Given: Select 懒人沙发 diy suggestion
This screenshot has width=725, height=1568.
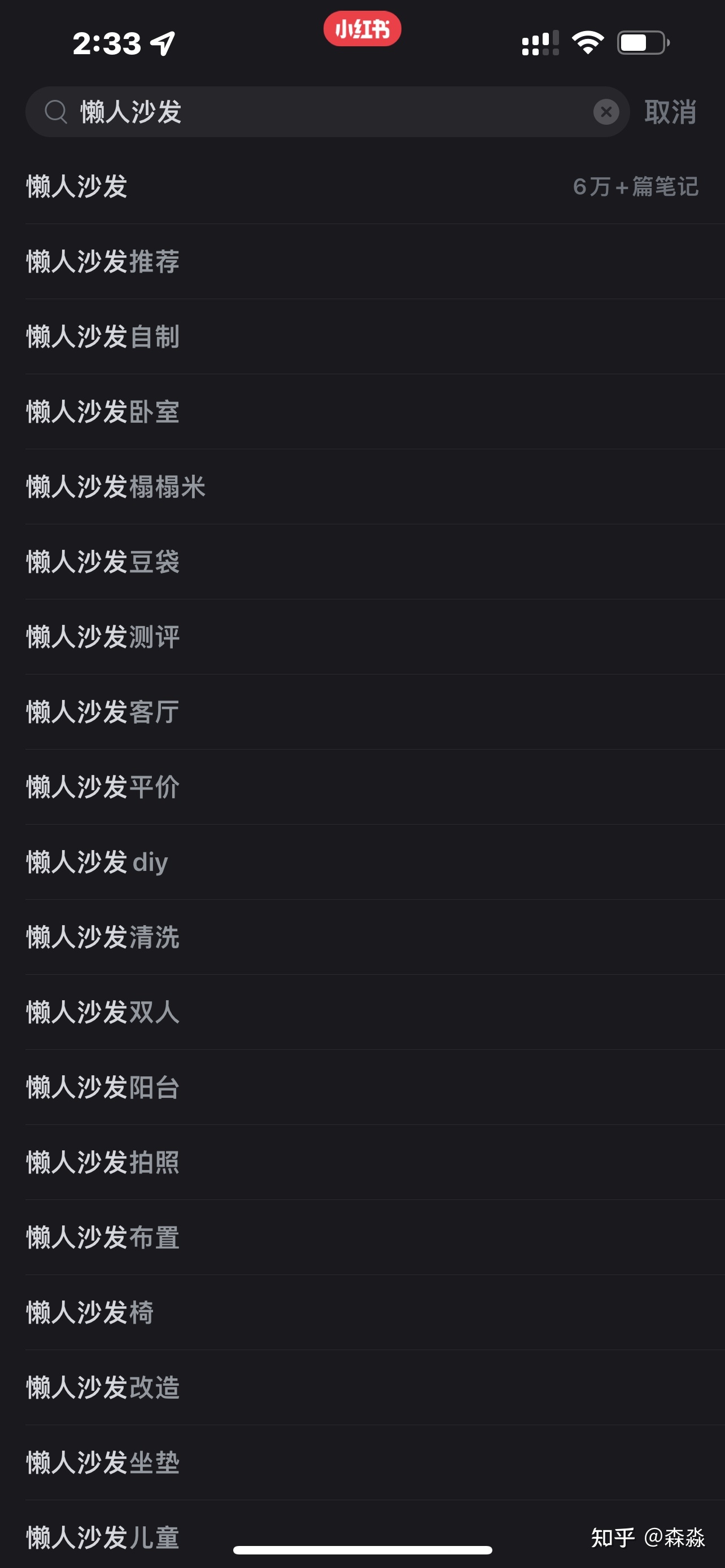Looking at the screenshot, I should coord(96,861).
